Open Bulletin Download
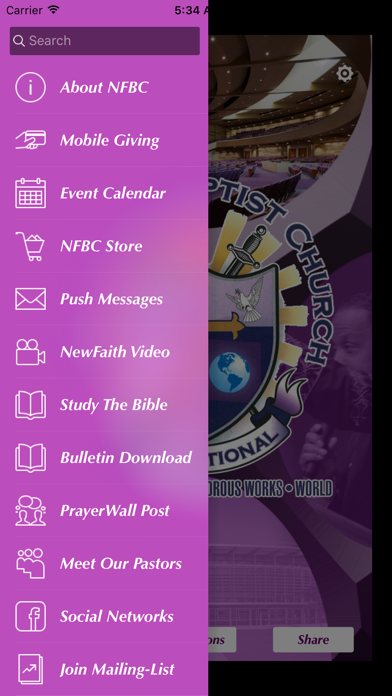This screenshot has width=392, height=696. point(104,457)
